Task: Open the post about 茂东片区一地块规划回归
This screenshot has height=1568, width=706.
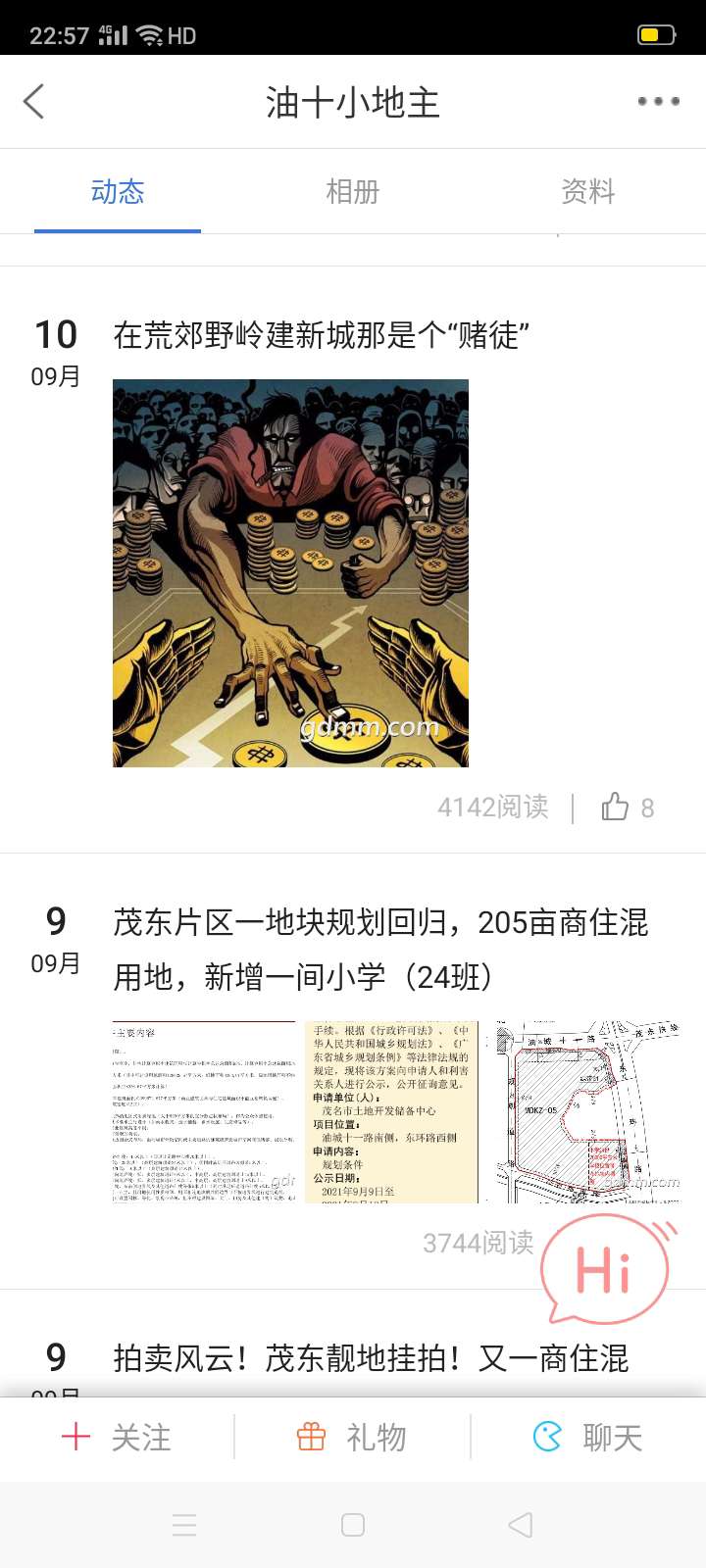Action: (x=380, y=949)
